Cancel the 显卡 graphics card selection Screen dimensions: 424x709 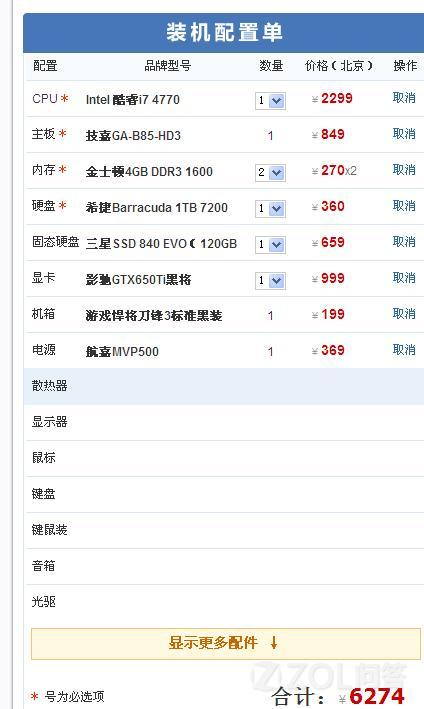pos(404,278)
